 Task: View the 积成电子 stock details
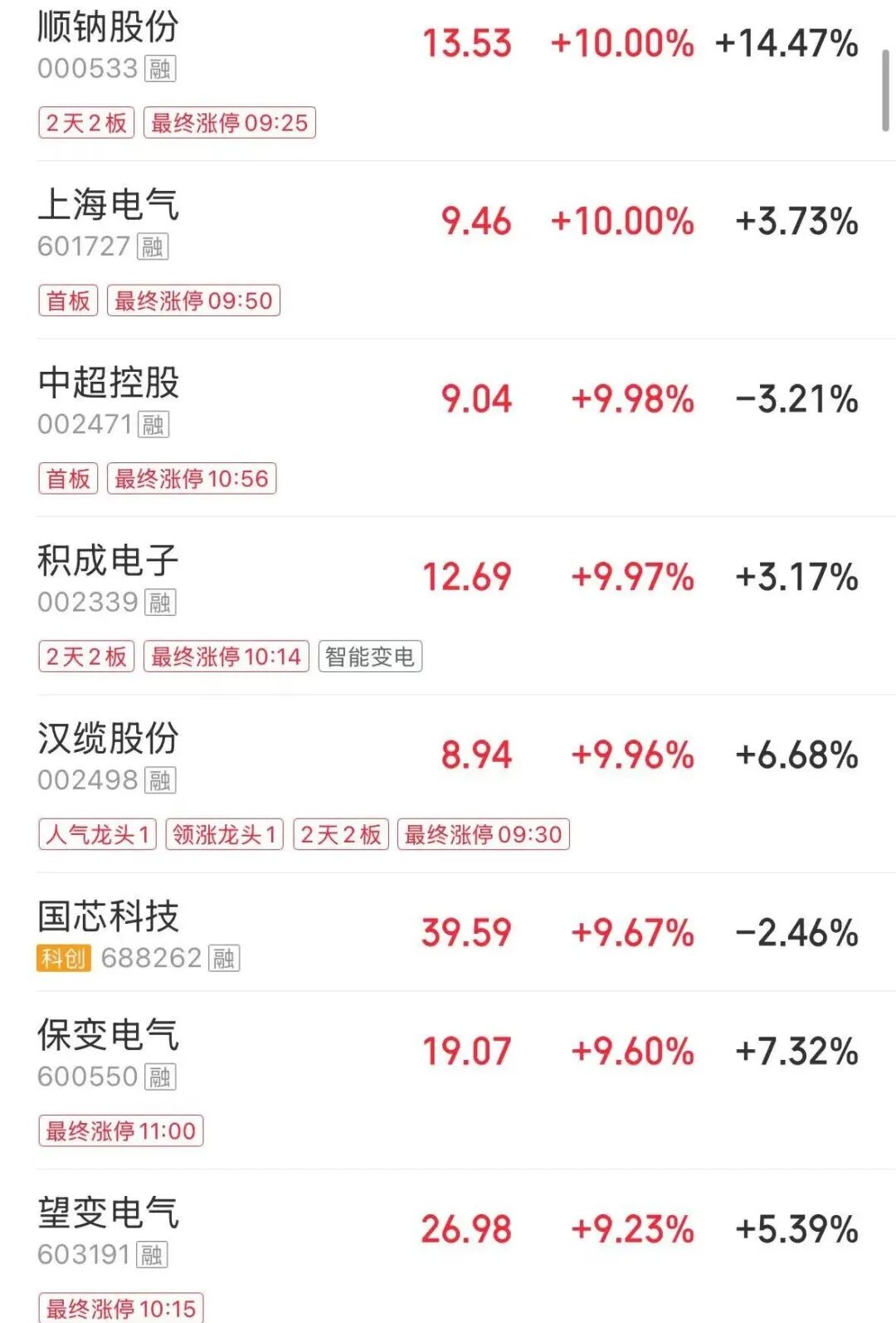click(x=108, y=561)
